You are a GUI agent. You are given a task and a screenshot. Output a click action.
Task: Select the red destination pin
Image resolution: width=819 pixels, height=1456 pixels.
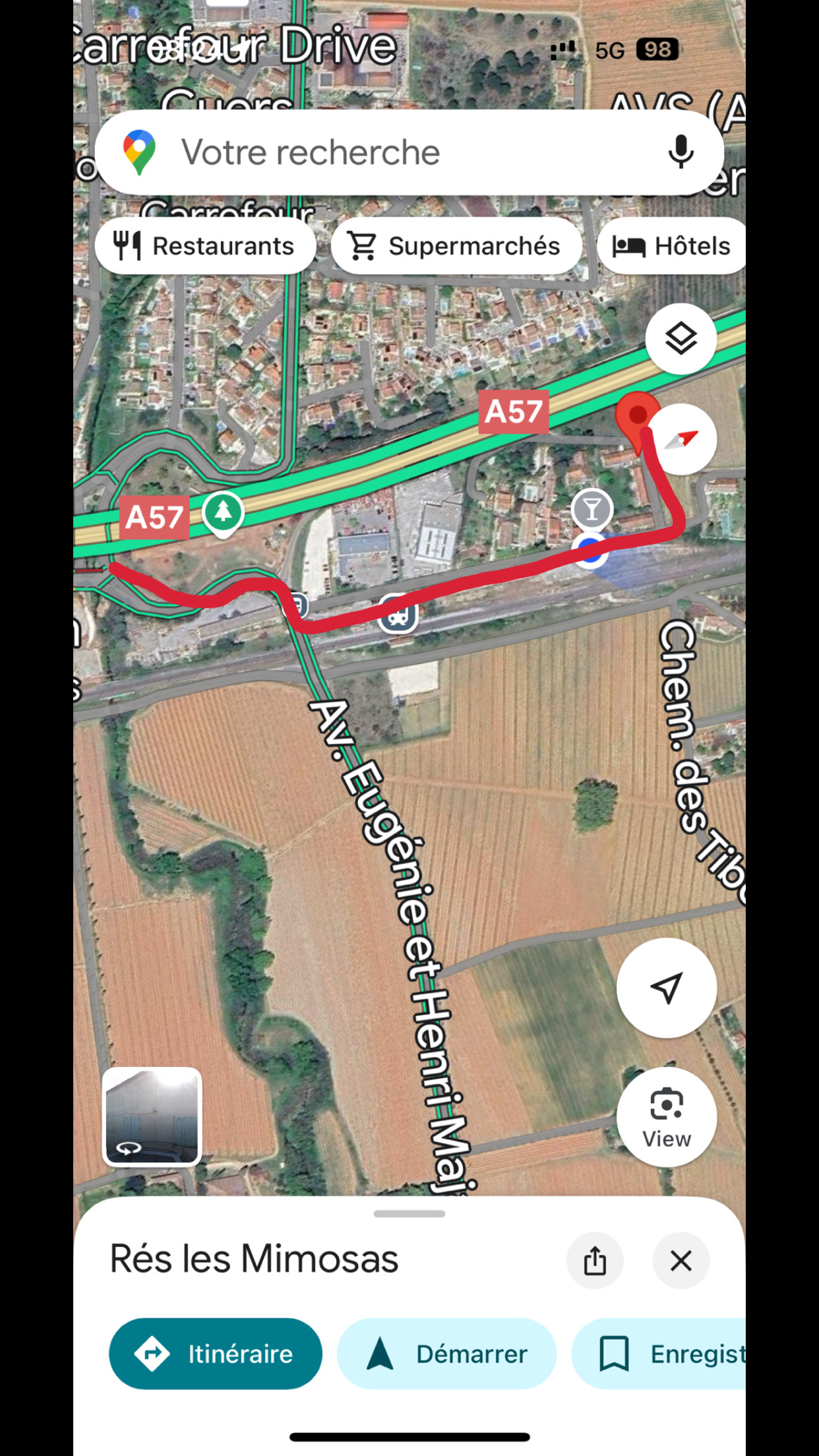tap(637, 417)
